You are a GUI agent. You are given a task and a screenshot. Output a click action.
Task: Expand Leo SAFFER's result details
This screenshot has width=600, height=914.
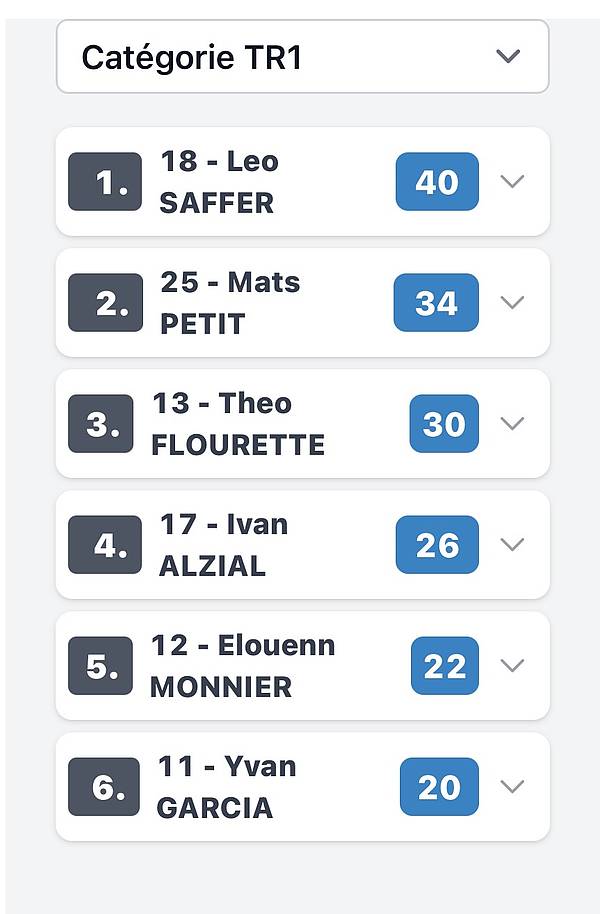click(512, 182)
